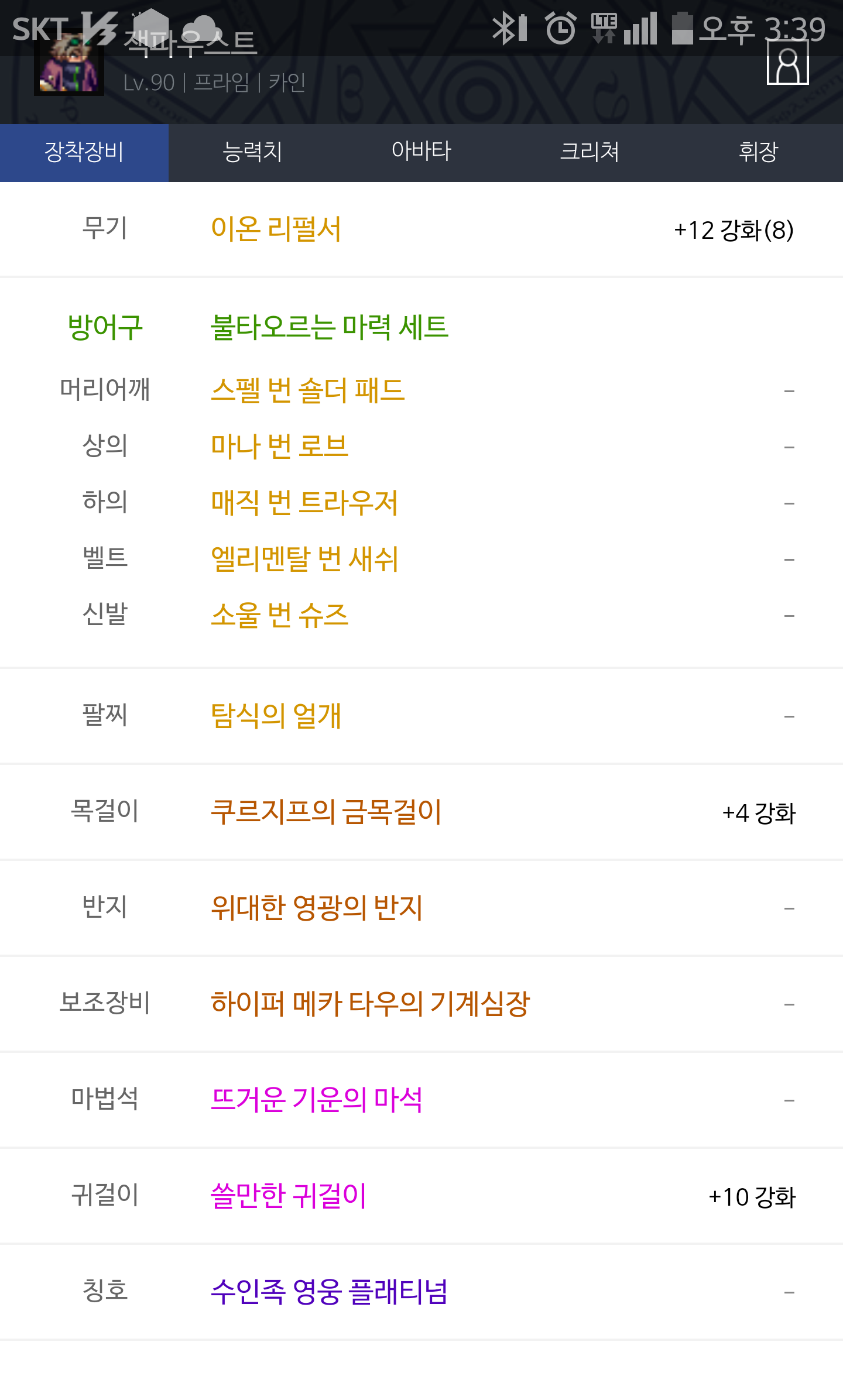
Task: Tap the profile icon at top right
Action: (x=787, y=64)
